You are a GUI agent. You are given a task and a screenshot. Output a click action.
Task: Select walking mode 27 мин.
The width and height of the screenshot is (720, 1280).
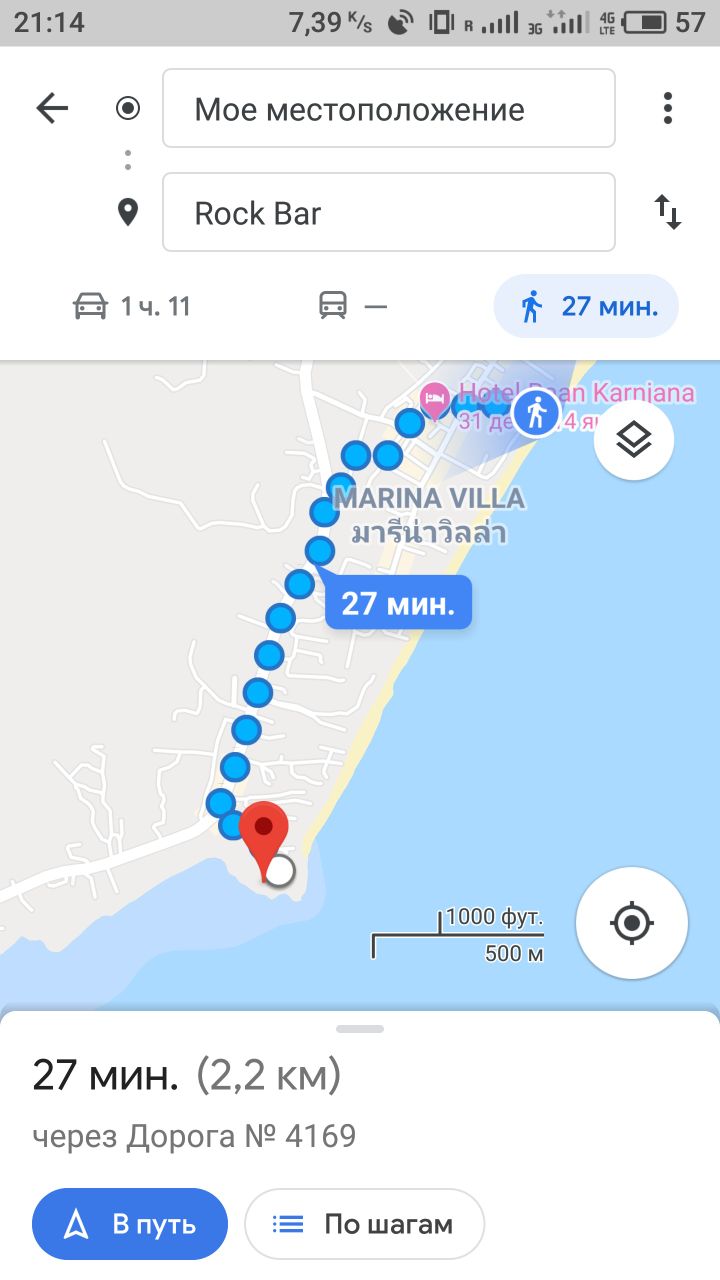(x=587, y=306)
